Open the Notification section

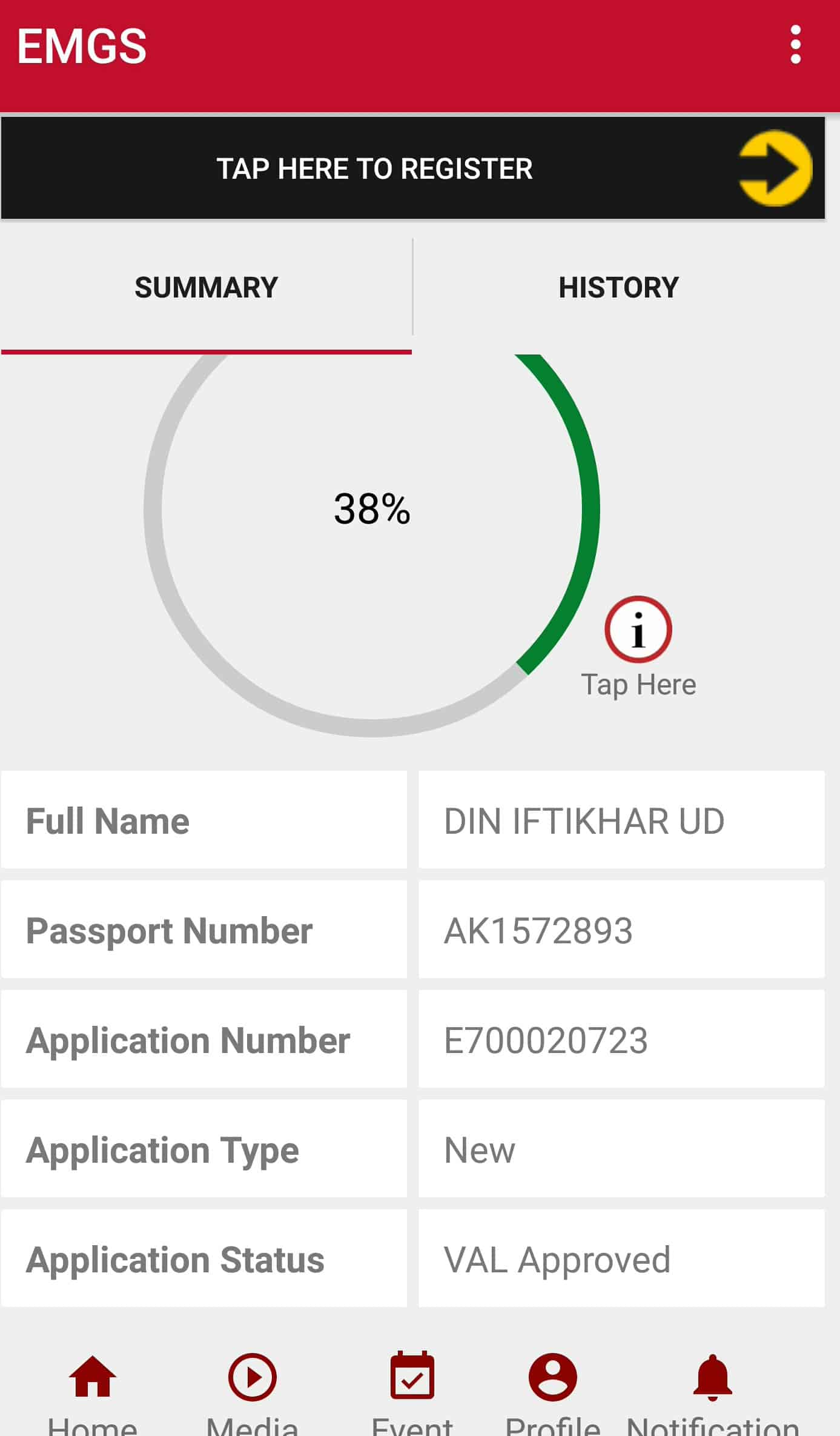coord(712,1391)
